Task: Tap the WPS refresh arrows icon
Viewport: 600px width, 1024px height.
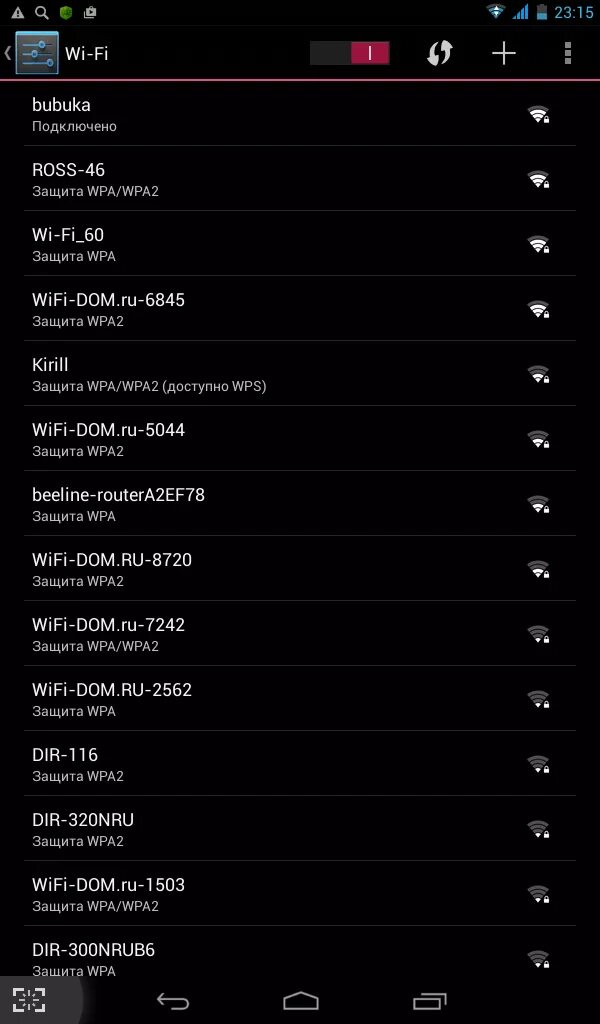Action: (x=439, y=54)
